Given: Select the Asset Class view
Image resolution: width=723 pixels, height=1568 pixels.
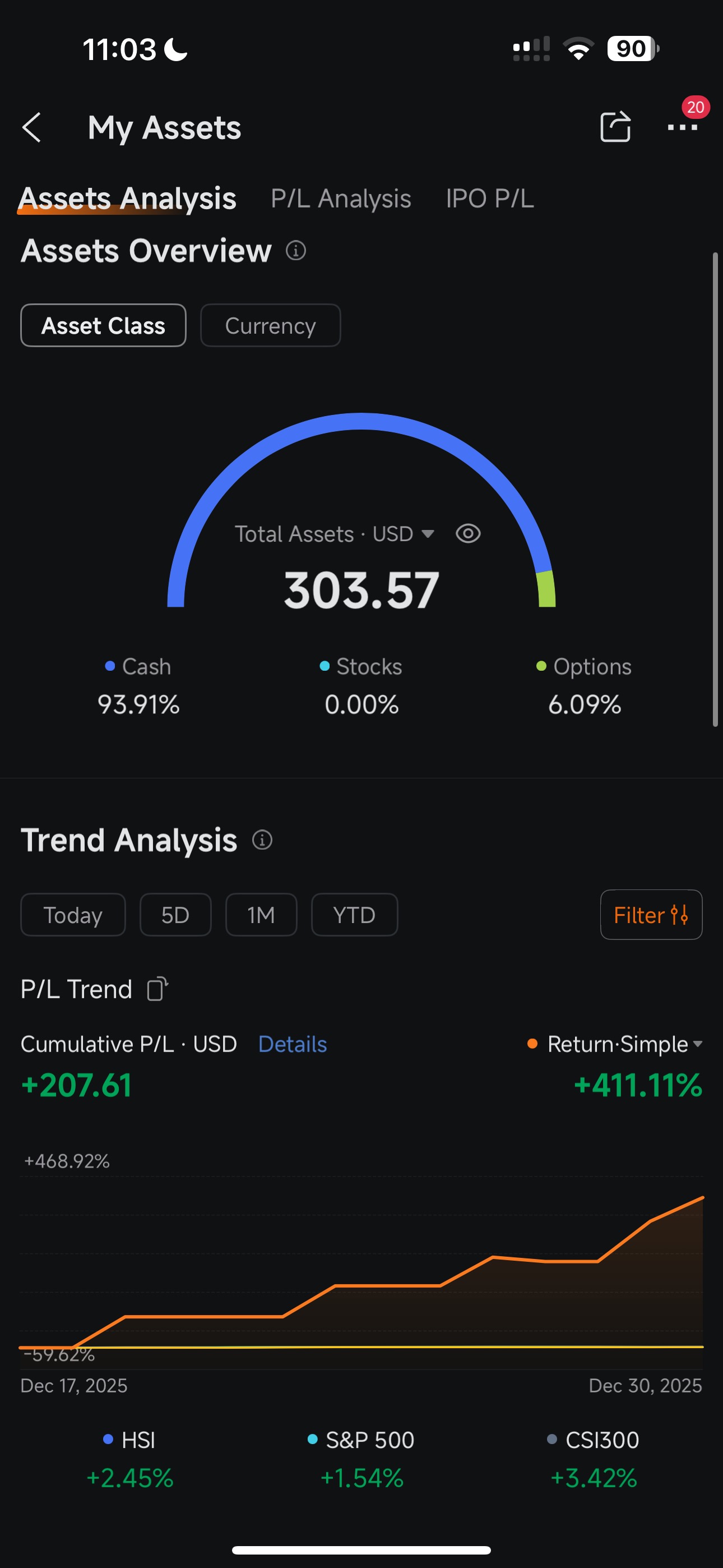Looking at the screenshot, I should (x=104, y=326).
